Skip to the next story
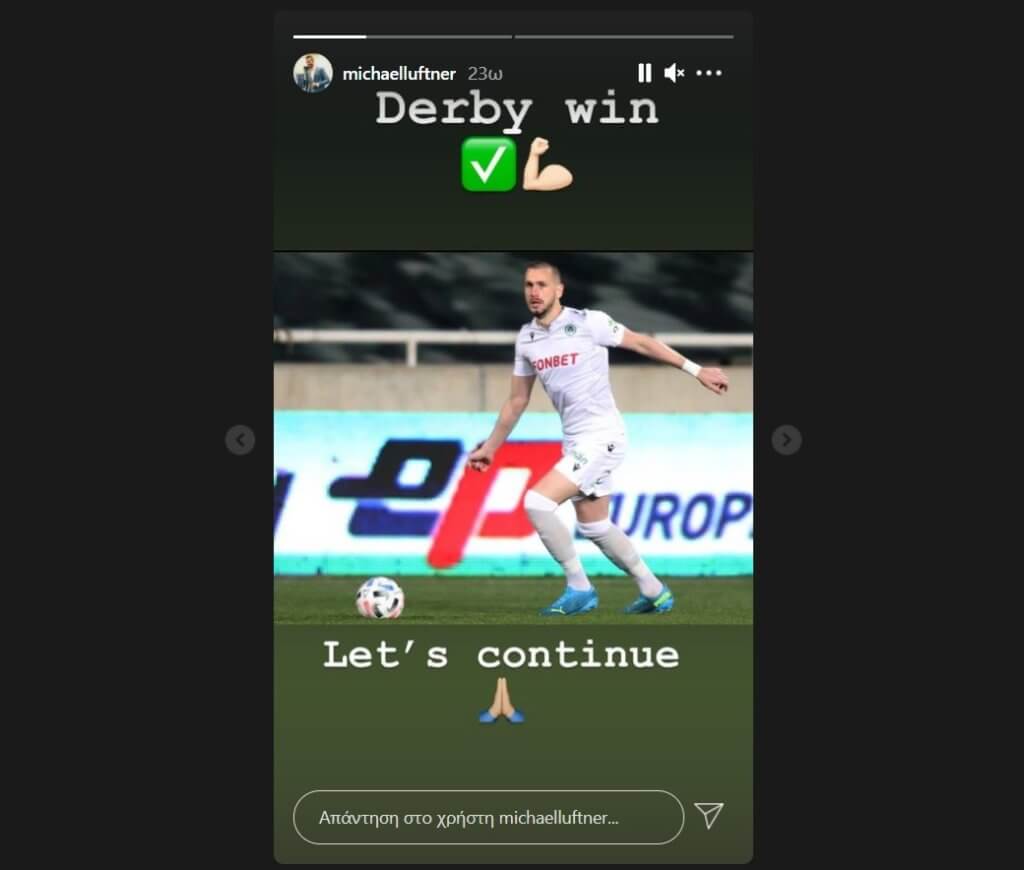1024x870 pixels. [786, 439]
